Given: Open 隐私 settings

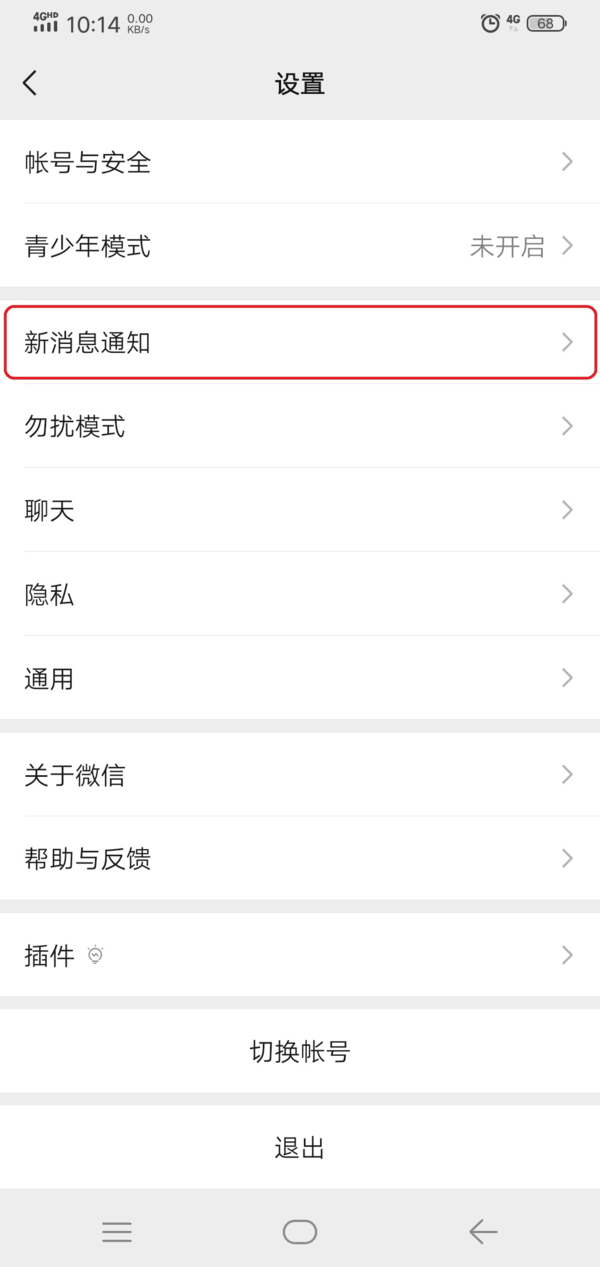Looking at the screenshot, I should [x=300, y=595].
